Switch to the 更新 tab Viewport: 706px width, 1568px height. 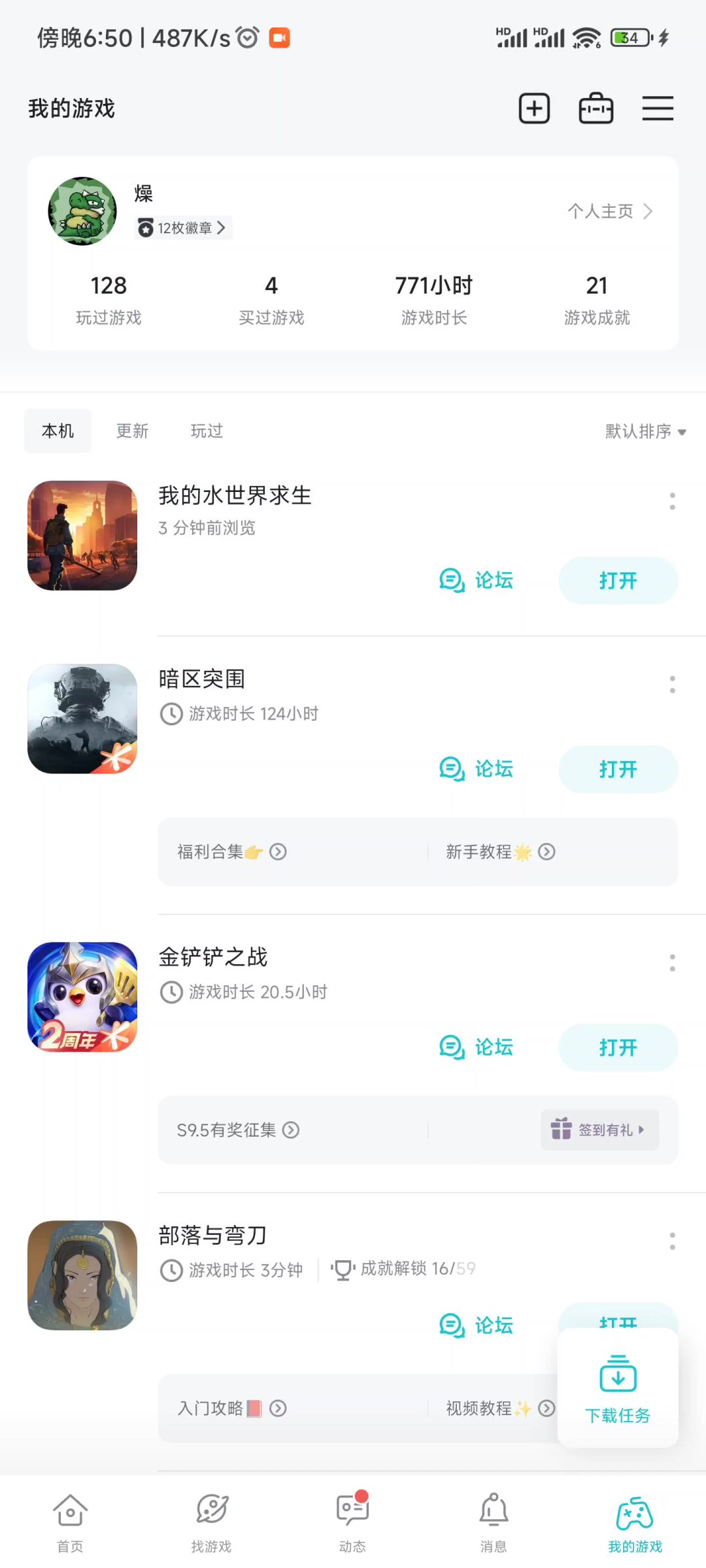[x=132, y=431]
